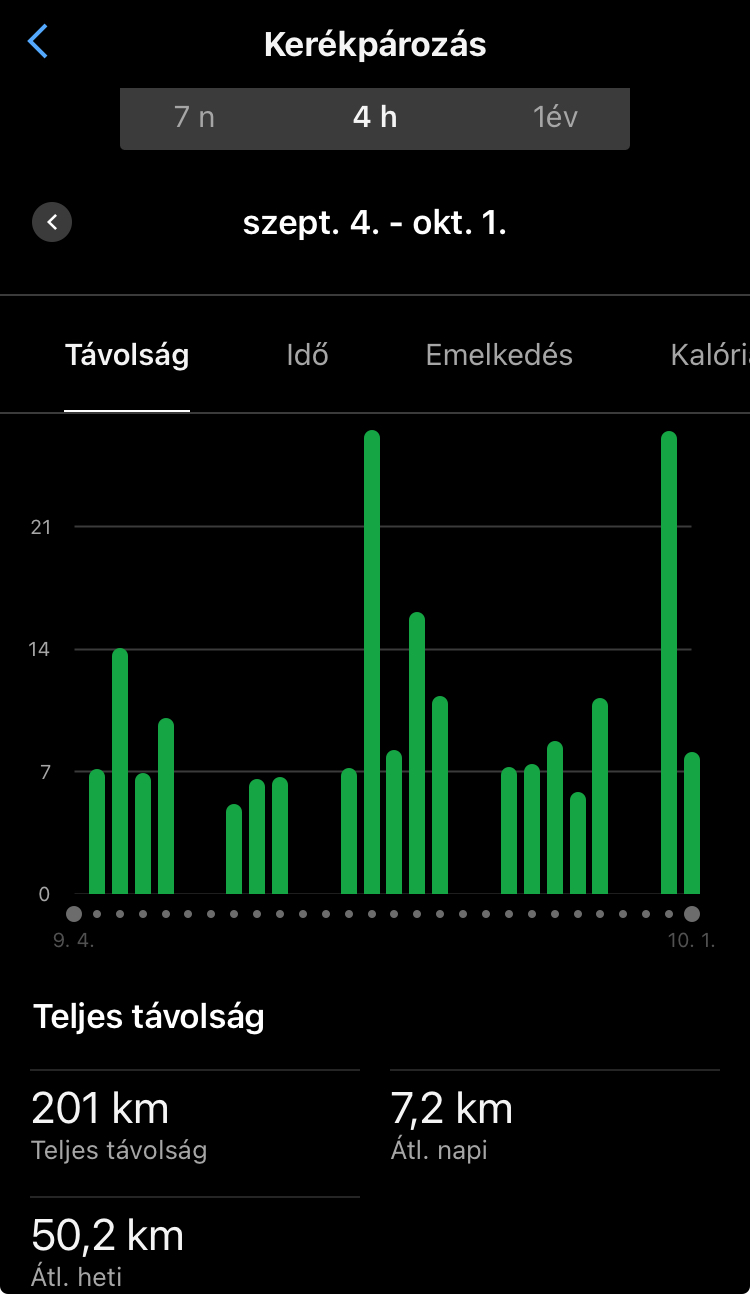The height and width of the screenshot is (1294, 750).
Task: Switch to the Idő tab
Action: 307,355
